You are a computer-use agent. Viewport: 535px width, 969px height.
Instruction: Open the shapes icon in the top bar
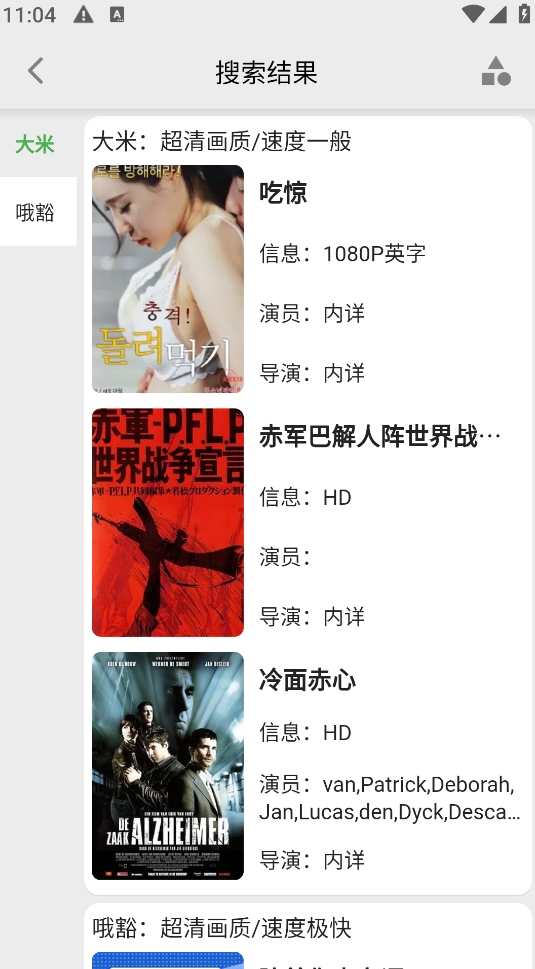coord(496,71)
